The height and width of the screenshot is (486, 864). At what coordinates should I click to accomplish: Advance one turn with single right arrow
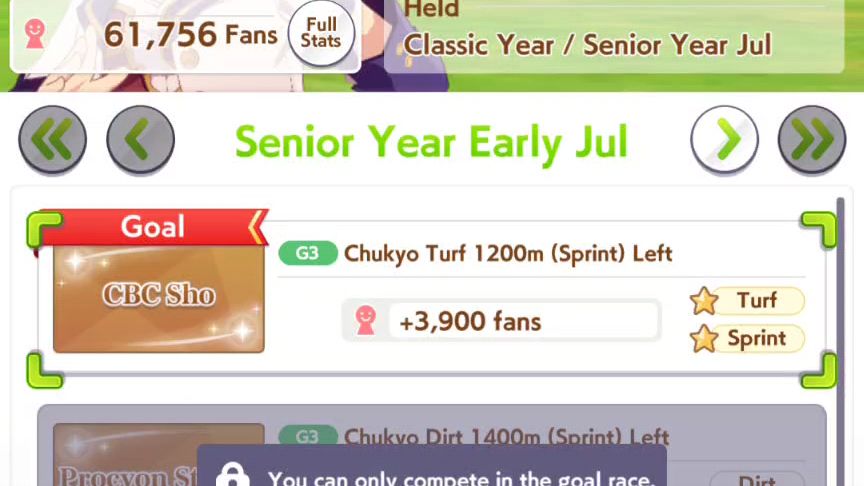click(724, 141)
